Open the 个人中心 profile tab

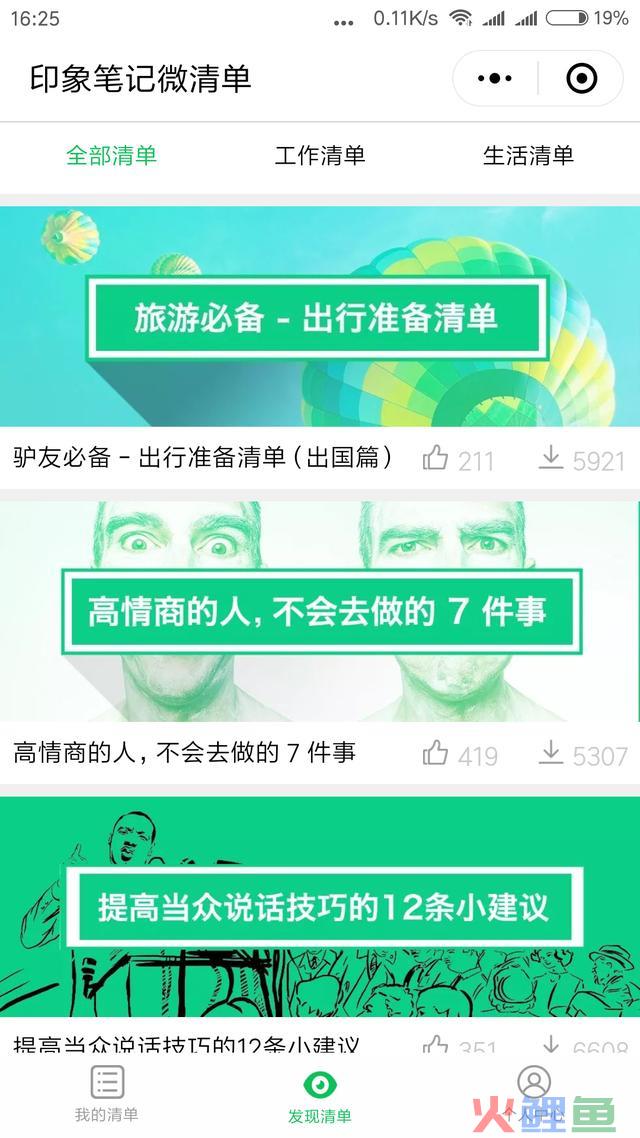coord(534,1094)
